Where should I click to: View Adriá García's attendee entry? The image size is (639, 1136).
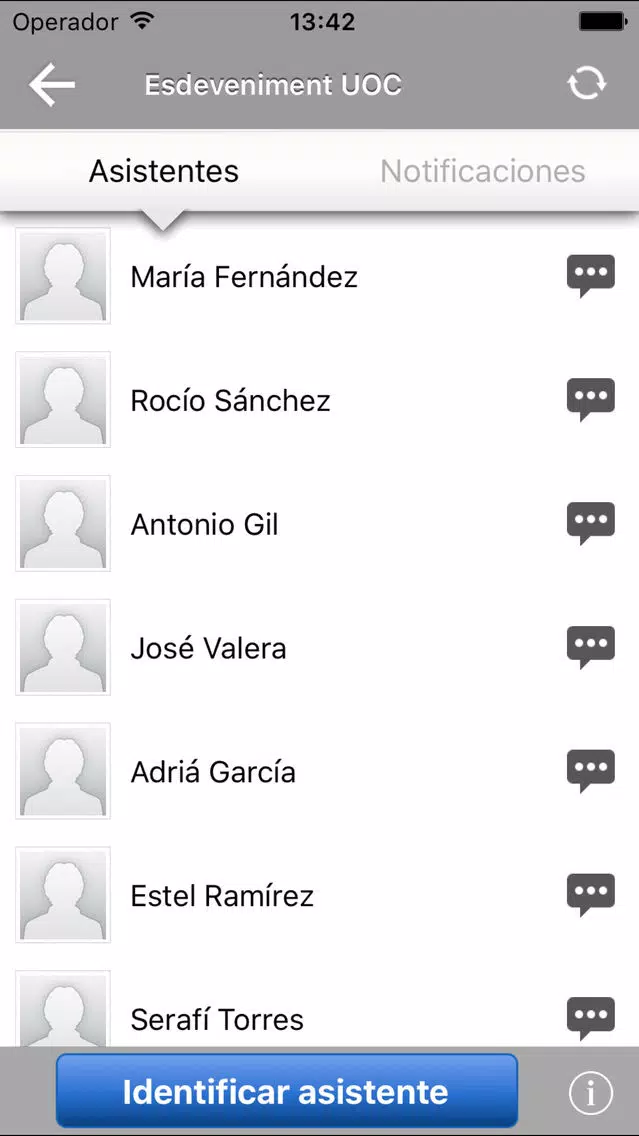click(x=213, y=772)
